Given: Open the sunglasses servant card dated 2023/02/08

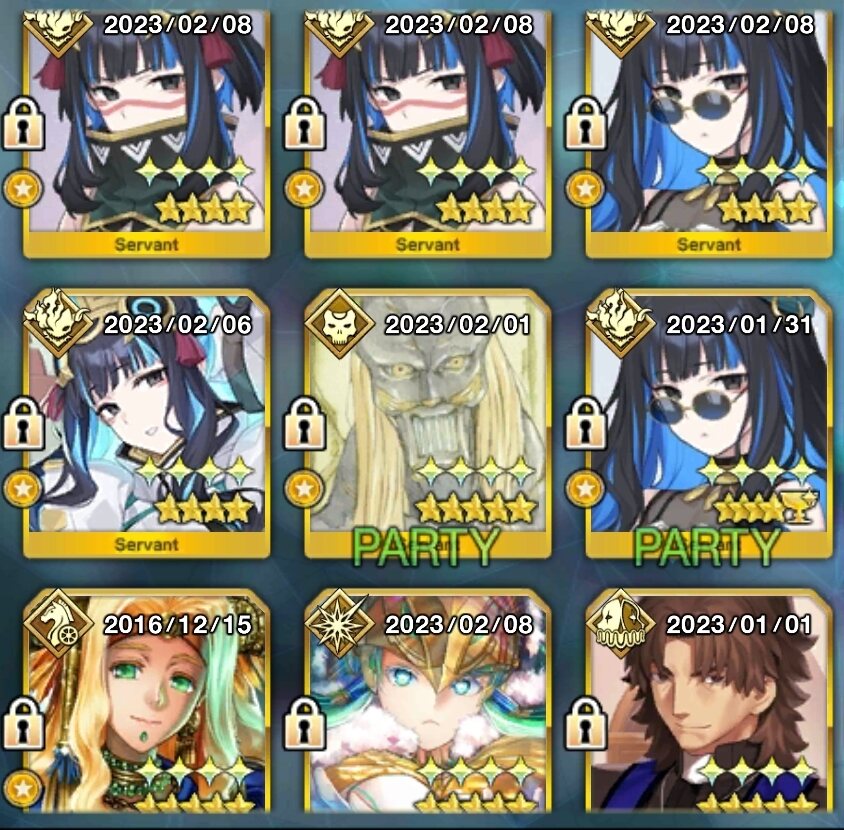Looking at the screenshot, I should click(x=708, y=130).
